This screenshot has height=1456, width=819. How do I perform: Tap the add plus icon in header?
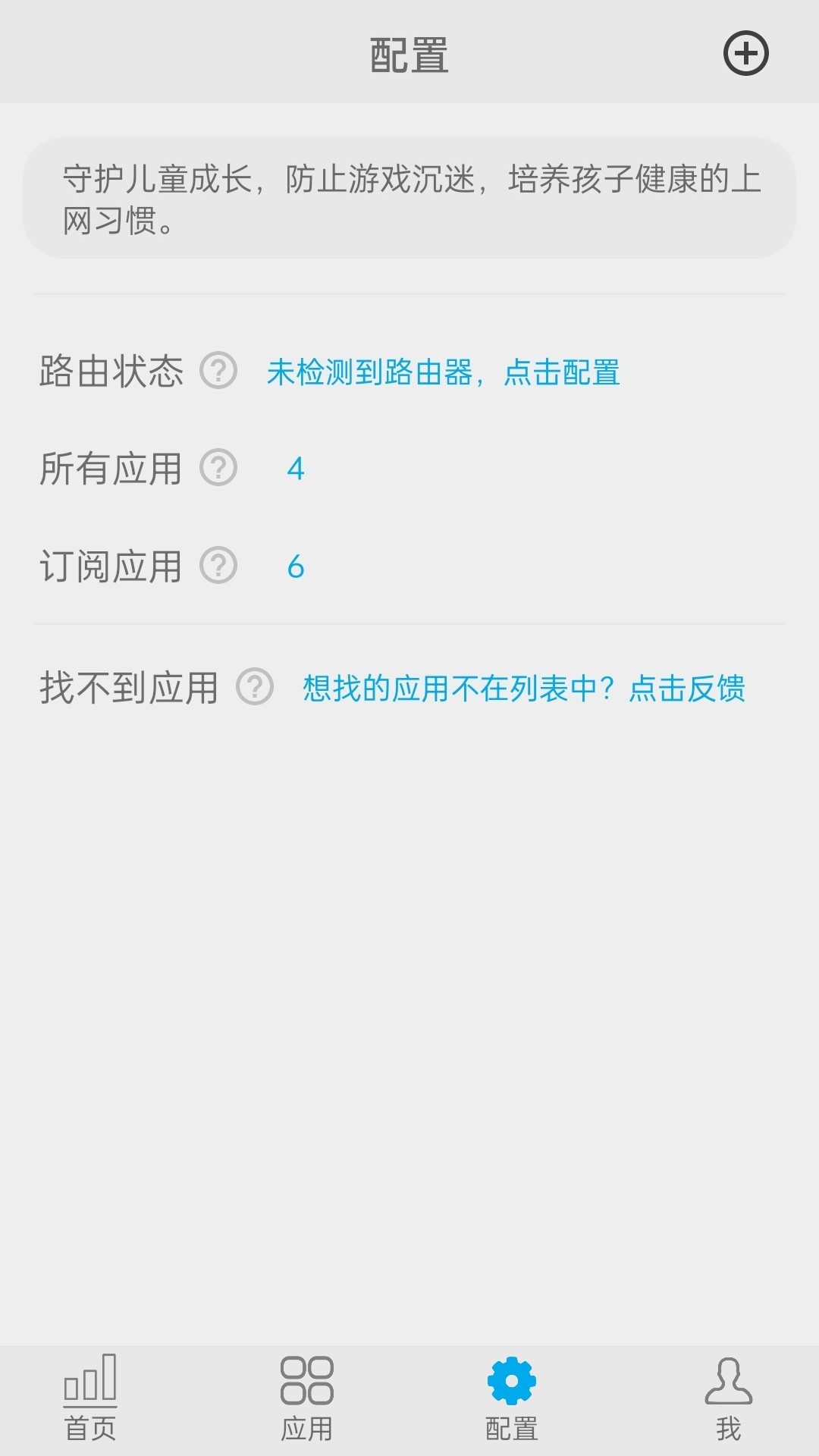746,53
